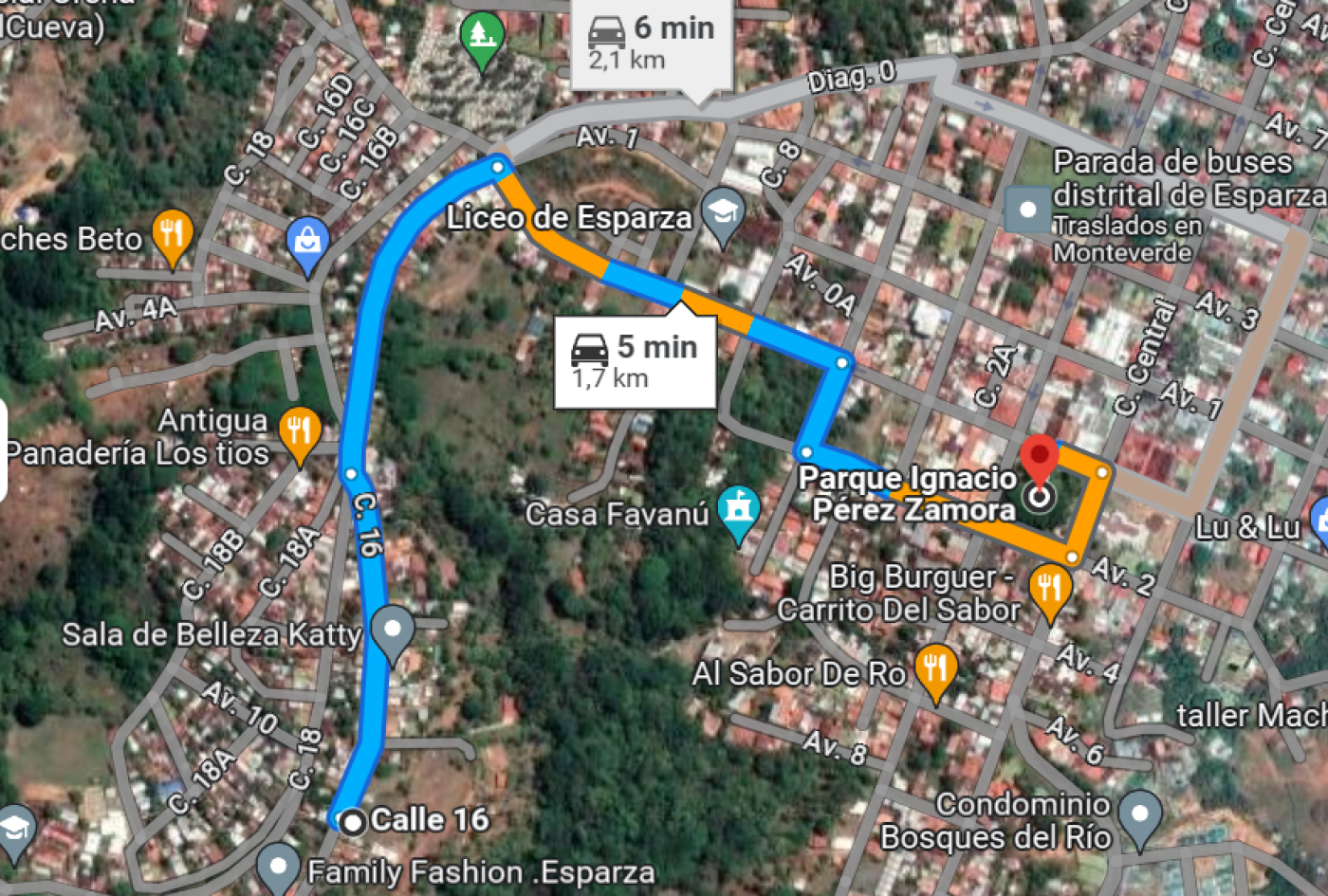Tap the Parada de buses distrital de Esparza marker
This screenshot has width=1328, height=896.
[x=1027, y=209]
